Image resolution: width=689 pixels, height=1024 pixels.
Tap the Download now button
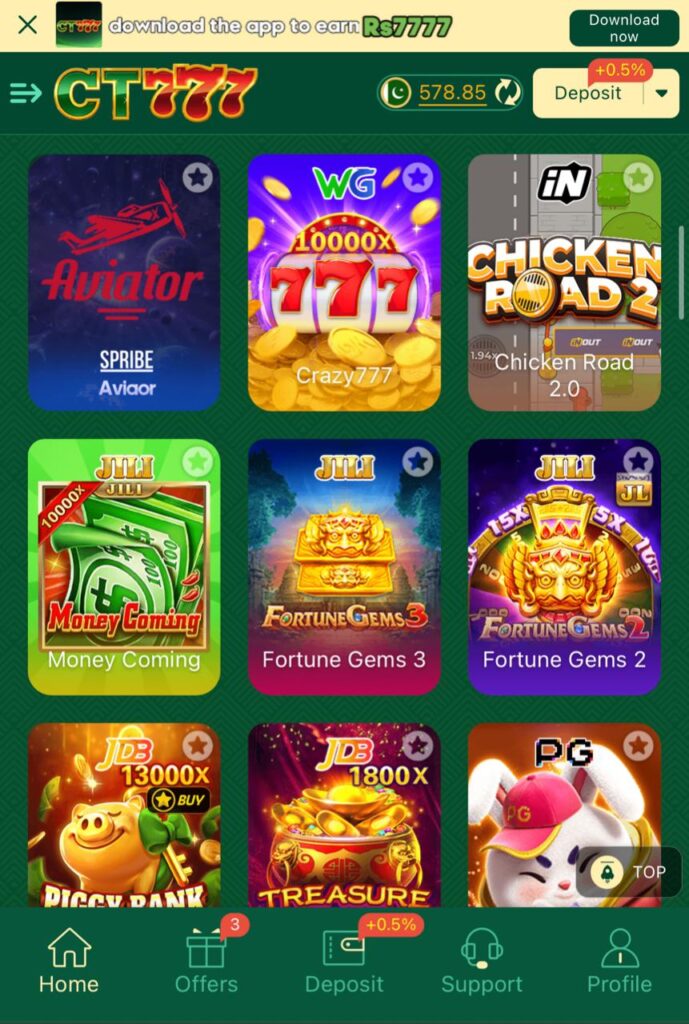(623, 28)
